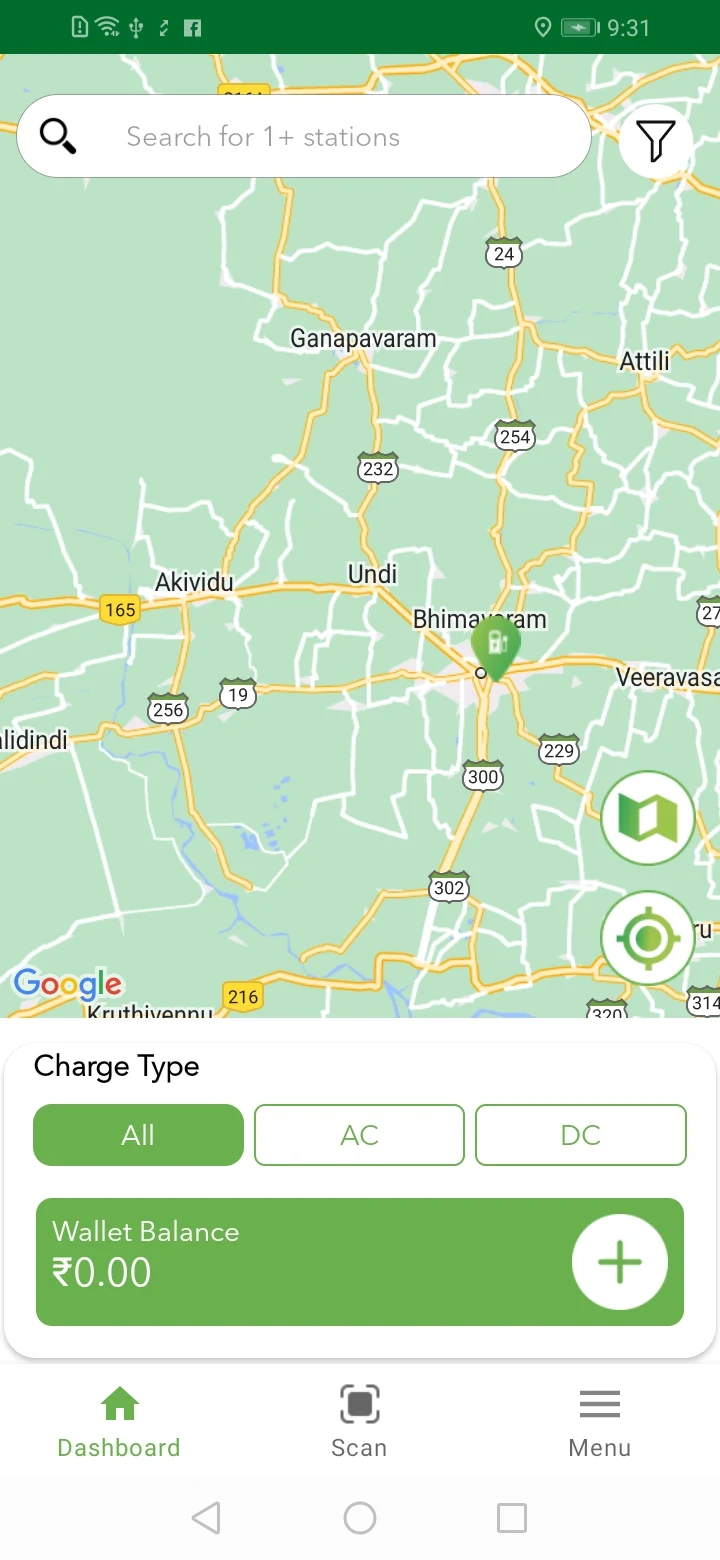
Task: Go to the system home screen
Action: [x=360, y=1518]
